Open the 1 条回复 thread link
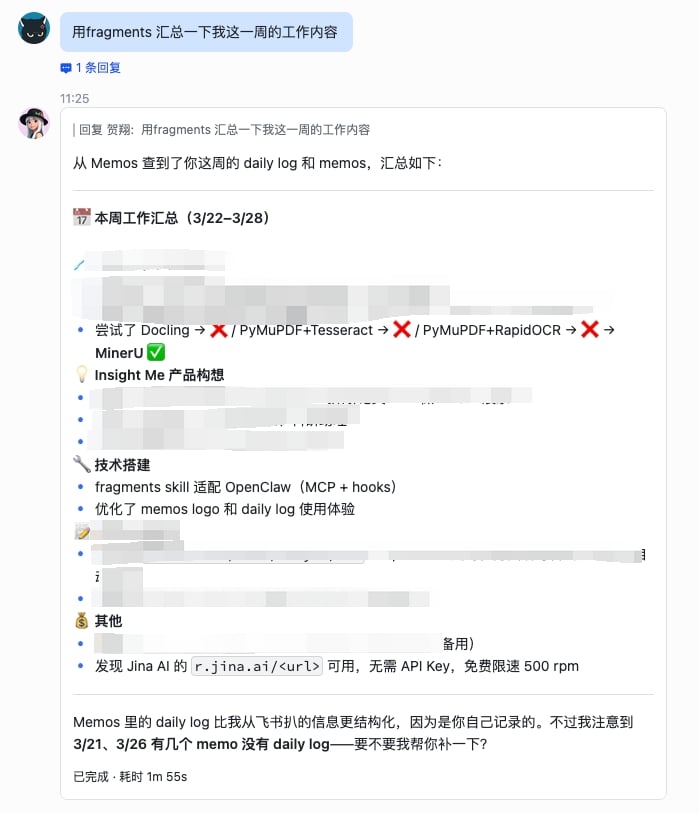The width and height of the screenshot is (699, 814). [91, 68]
